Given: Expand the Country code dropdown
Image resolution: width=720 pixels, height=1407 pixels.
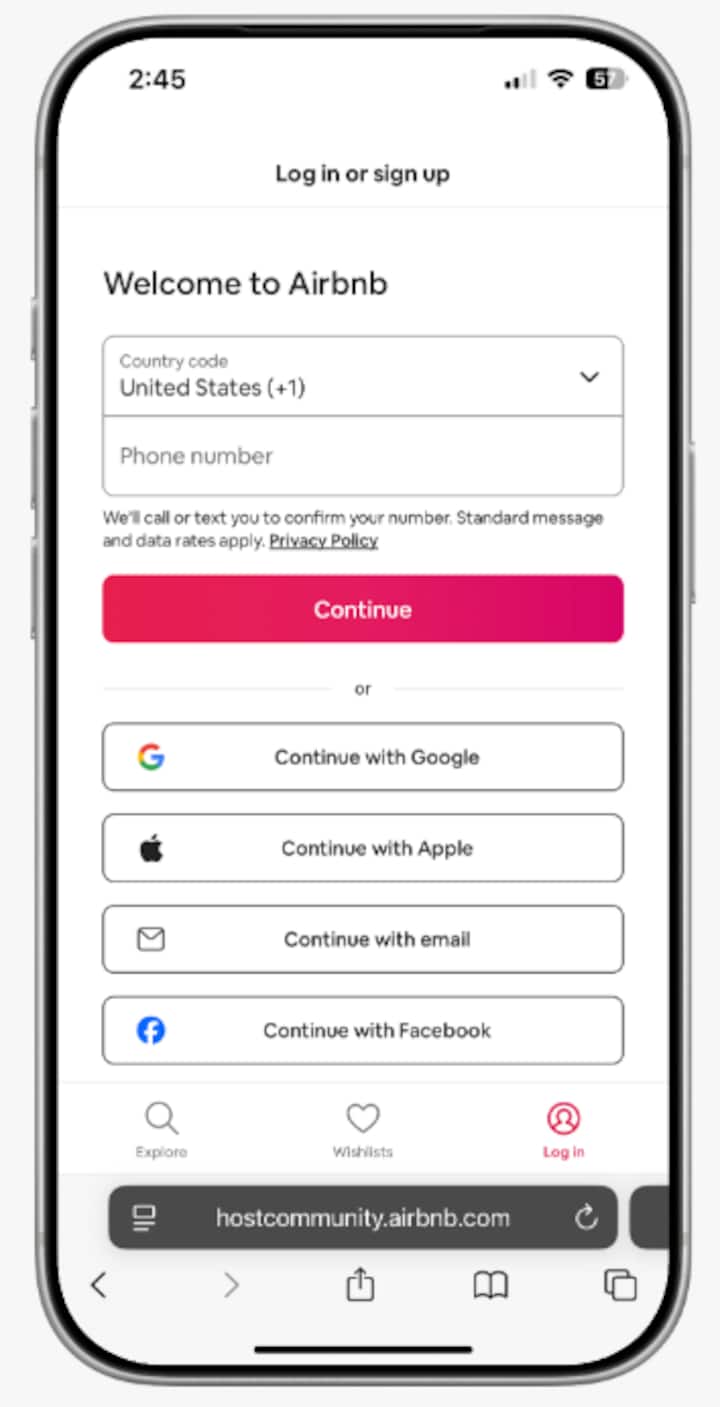Looking at the screenshot, I should 362,376.
